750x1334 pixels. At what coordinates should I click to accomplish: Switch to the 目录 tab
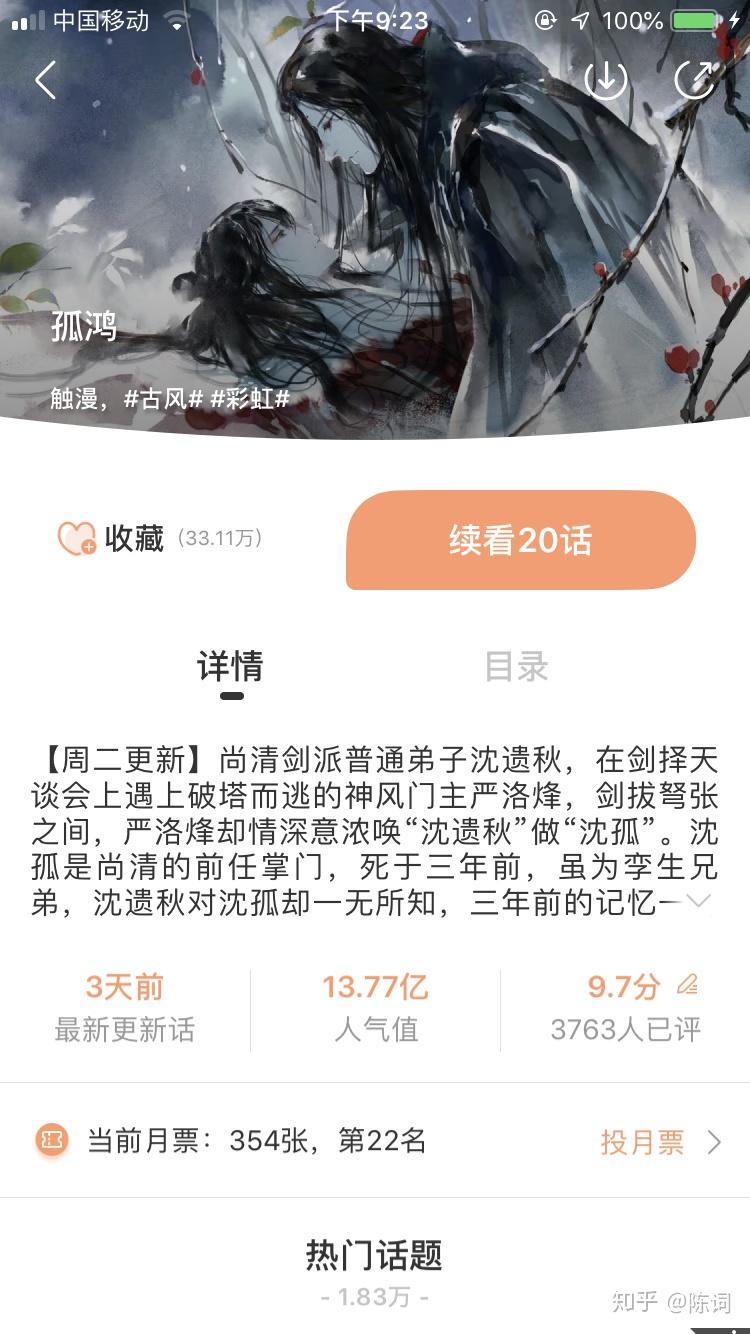pos(516,667)
